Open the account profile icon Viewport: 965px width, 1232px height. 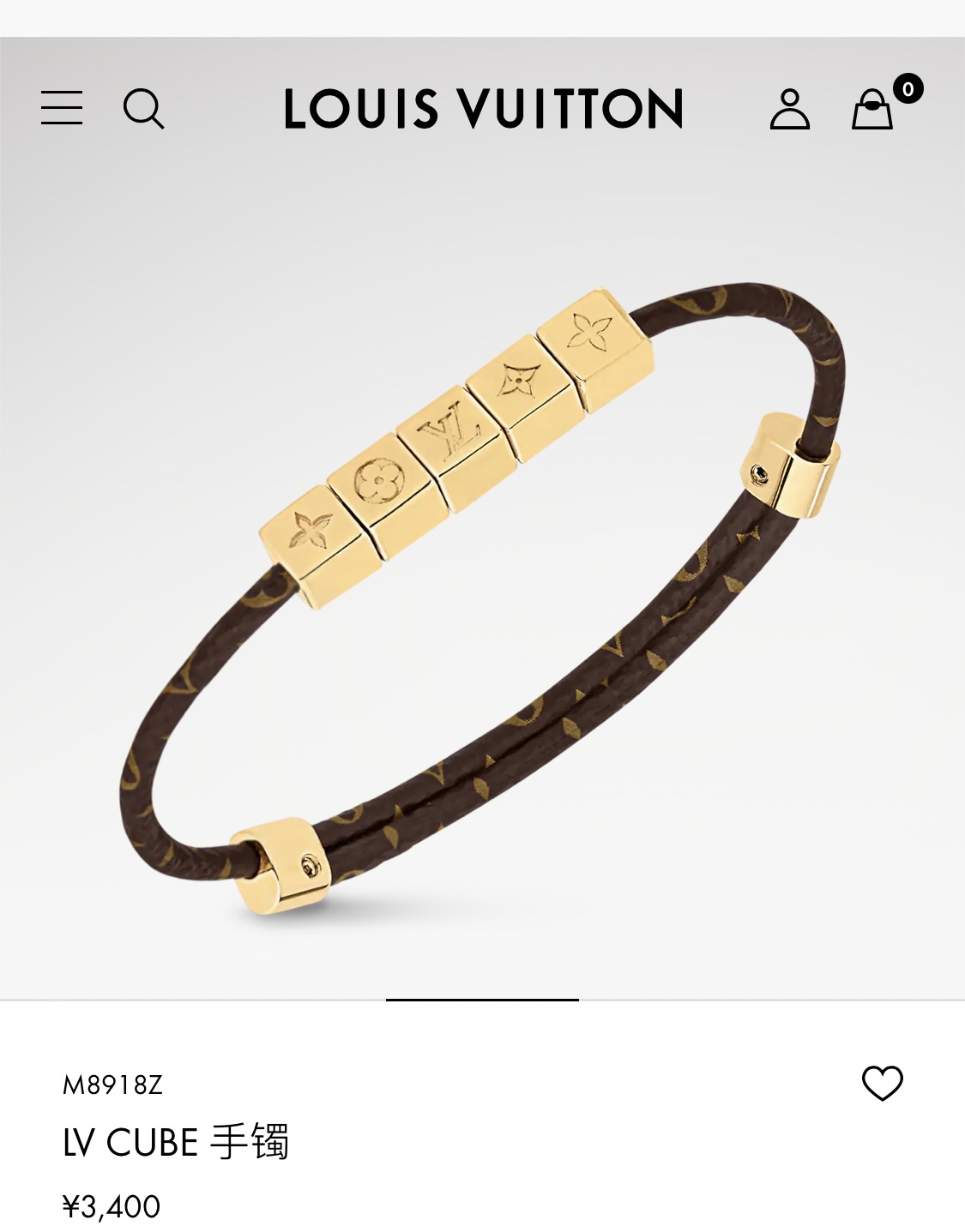point(789,109)
